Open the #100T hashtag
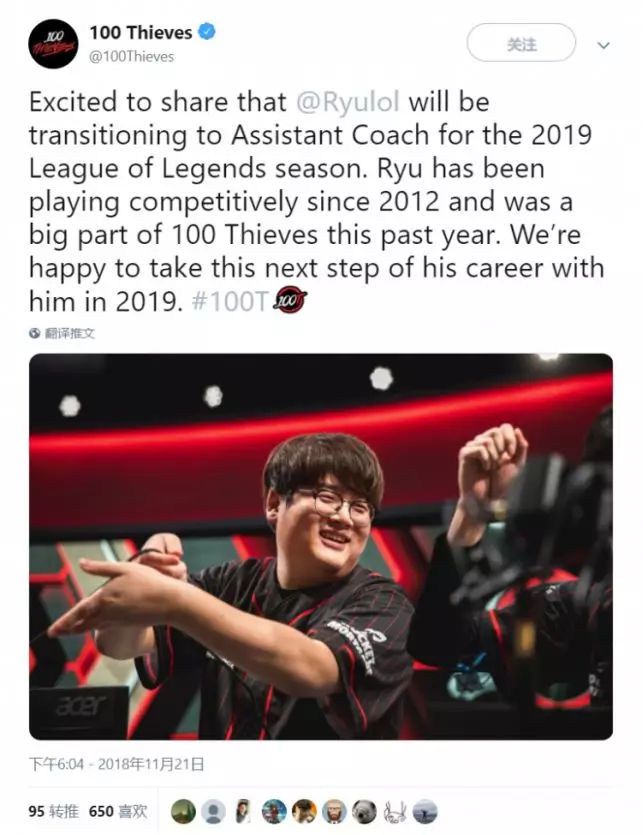Screen dimensions: 643x835 [231, 302]
